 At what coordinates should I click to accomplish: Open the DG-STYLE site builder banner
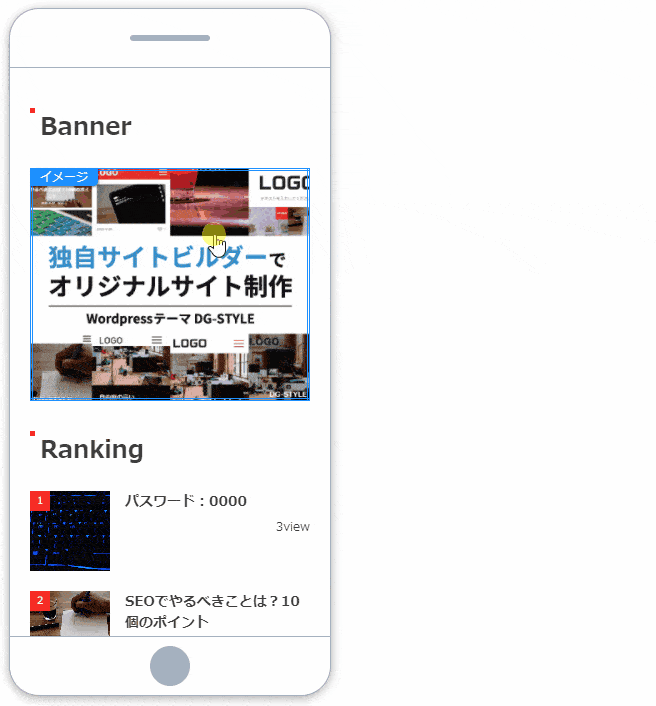(170, 285)
